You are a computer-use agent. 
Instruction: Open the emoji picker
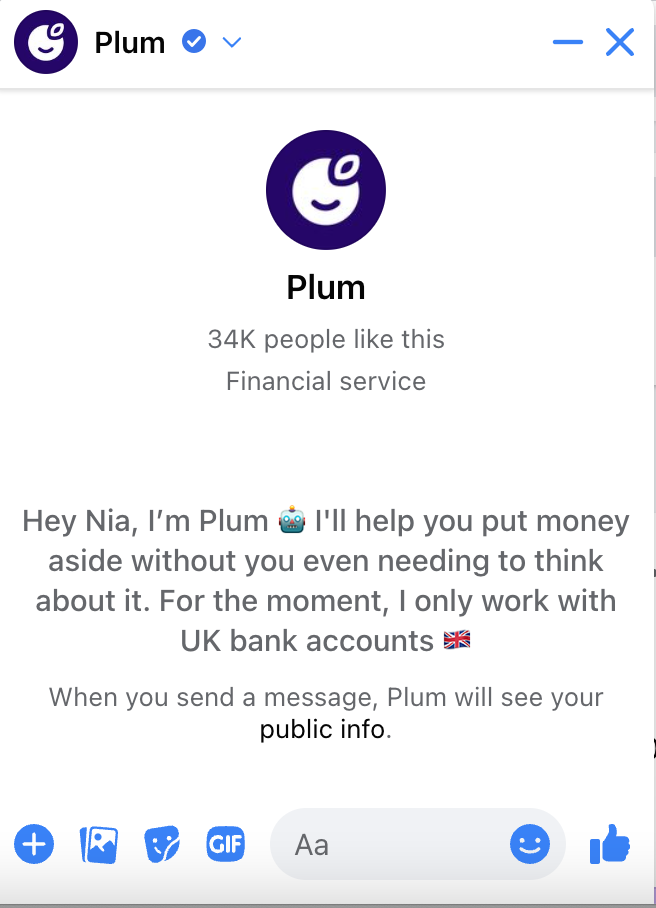(x=530, y=845)
